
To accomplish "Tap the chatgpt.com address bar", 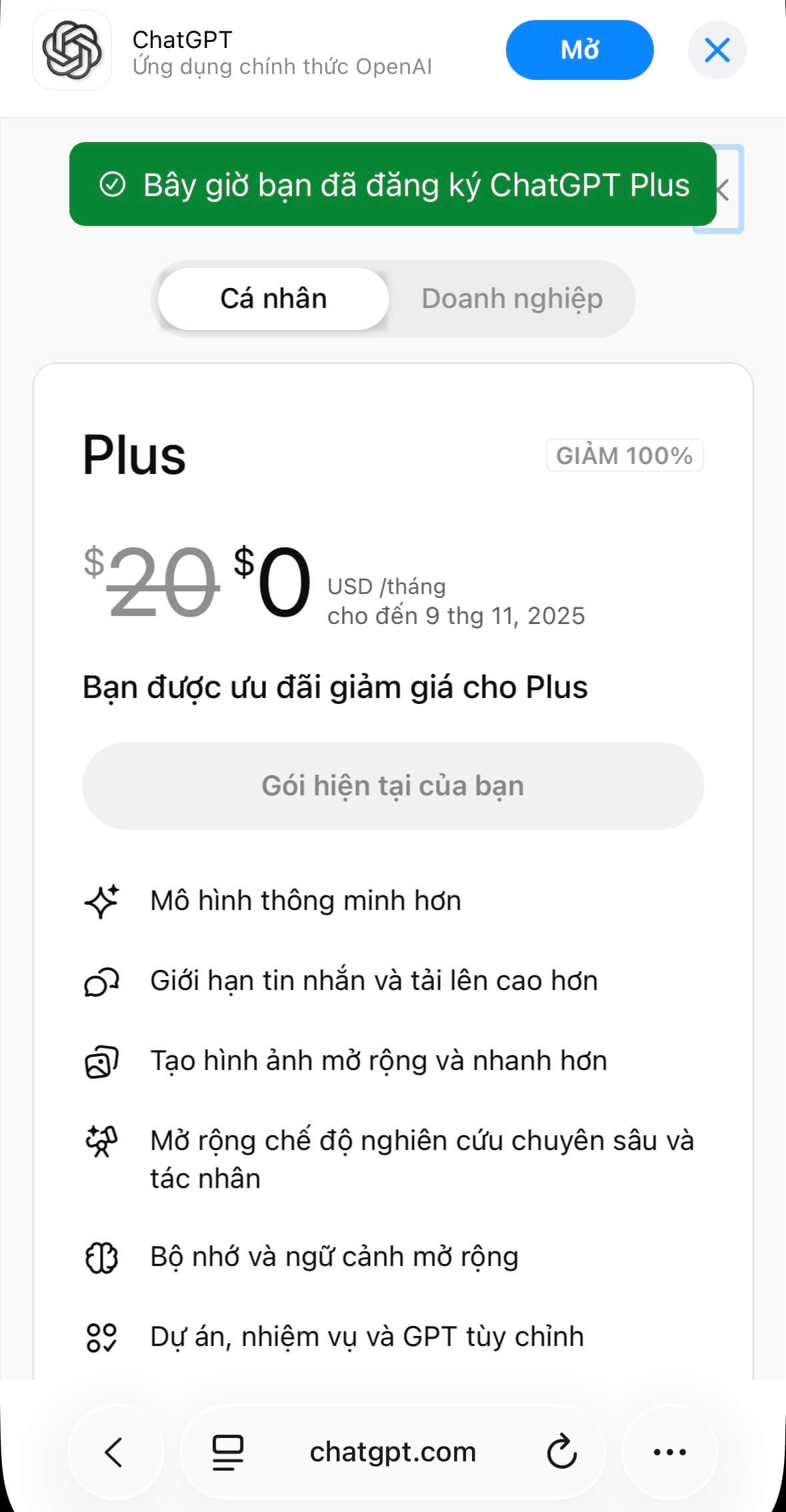I will pos(393,1452).
